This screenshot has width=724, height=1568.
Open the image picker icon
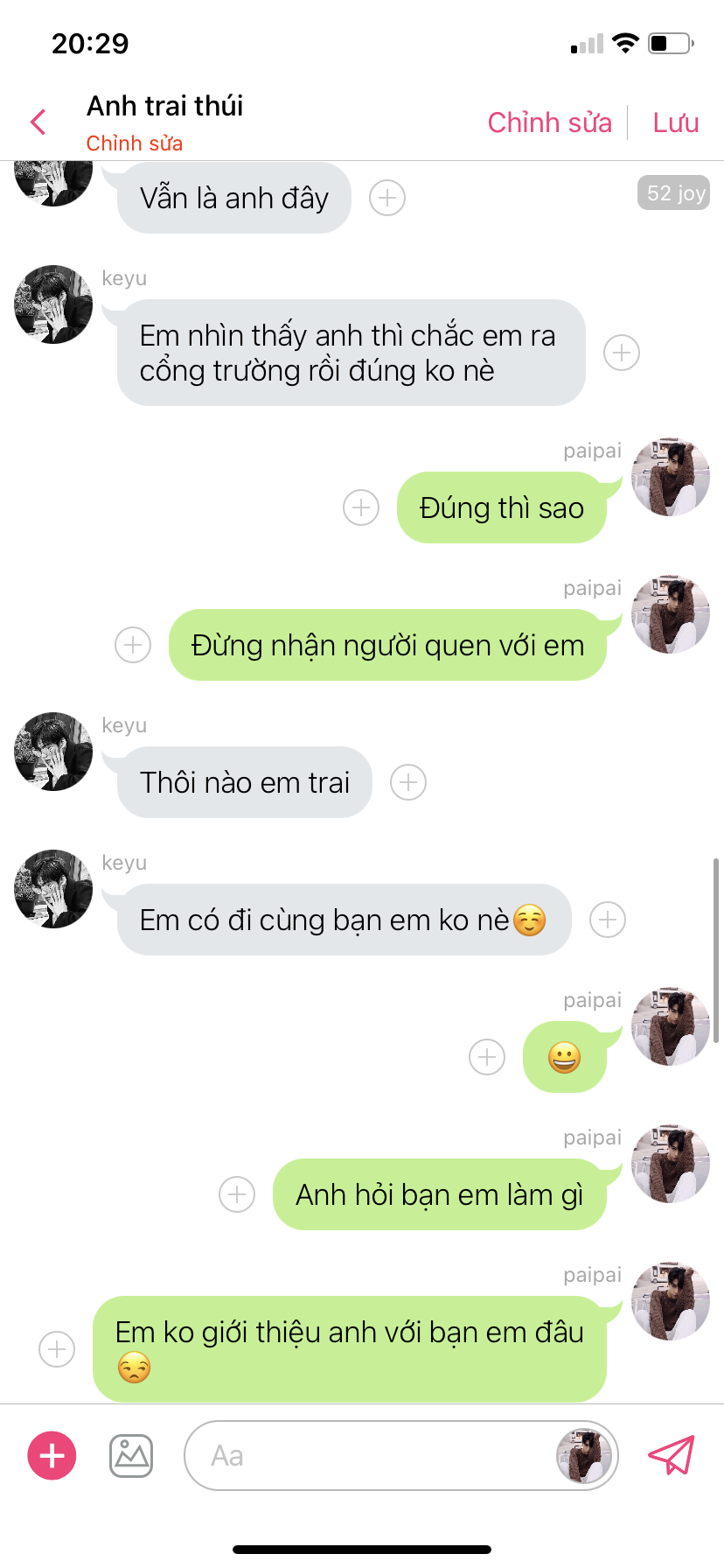tap(131, 1456)
